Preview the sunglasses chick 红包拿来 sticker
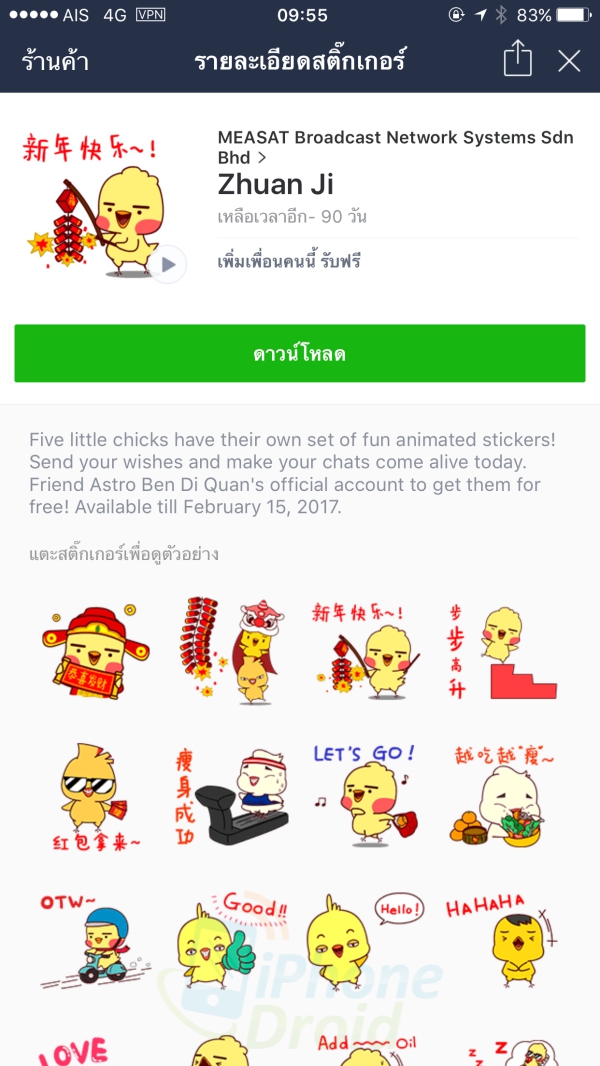 (88, 797)
